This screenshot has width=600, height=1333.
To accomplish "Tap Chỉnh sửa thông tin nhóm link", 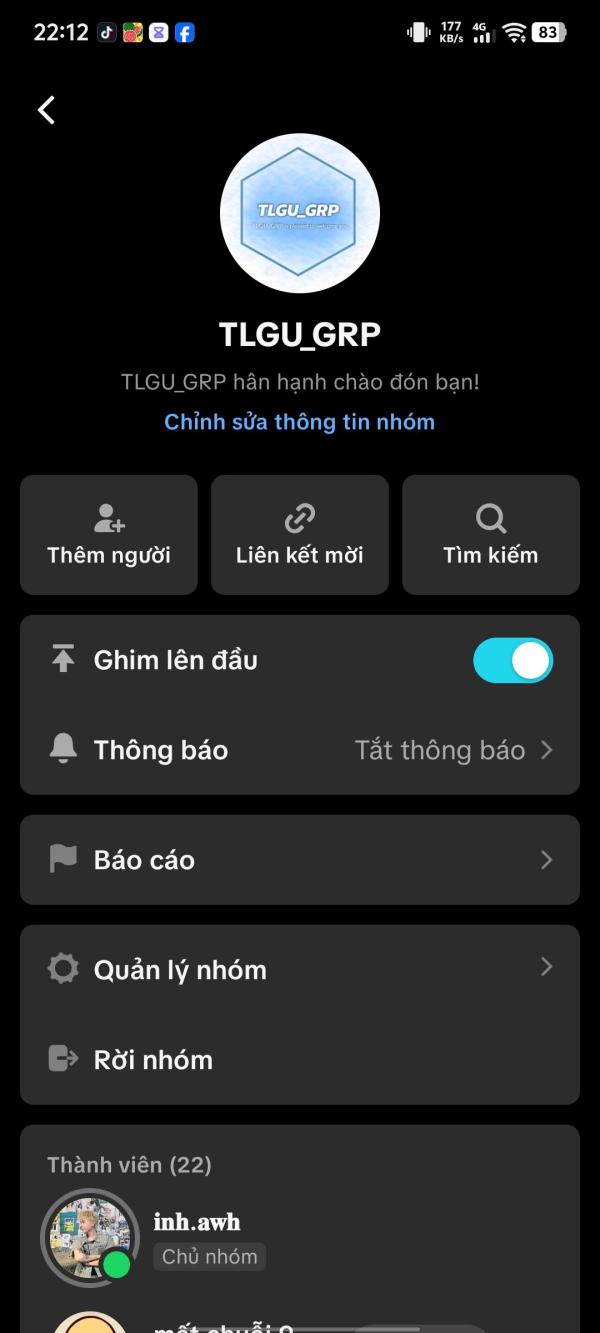I will [x=299, y=422].
